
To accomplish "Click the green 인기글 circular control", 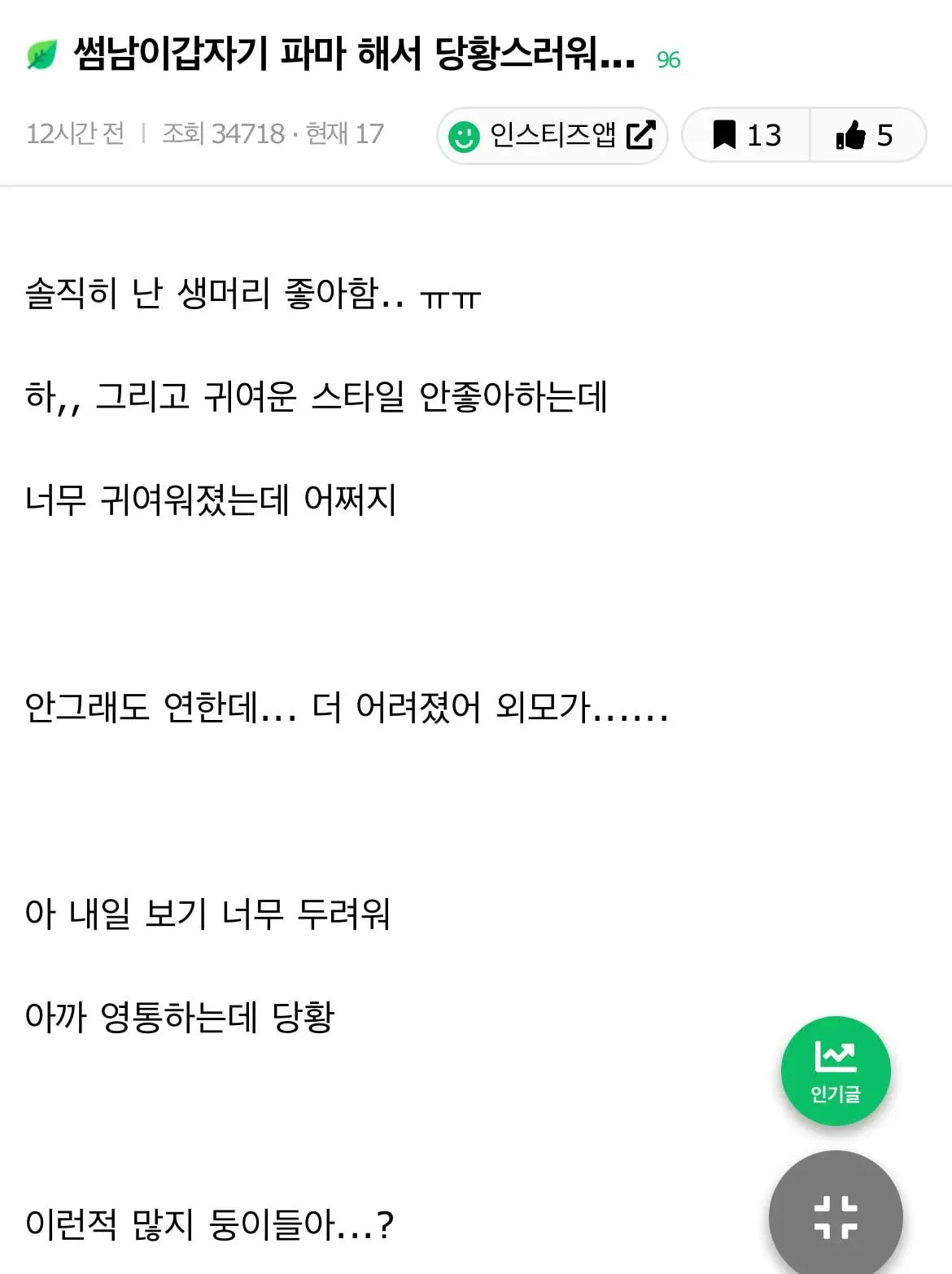I will 837,1071.
